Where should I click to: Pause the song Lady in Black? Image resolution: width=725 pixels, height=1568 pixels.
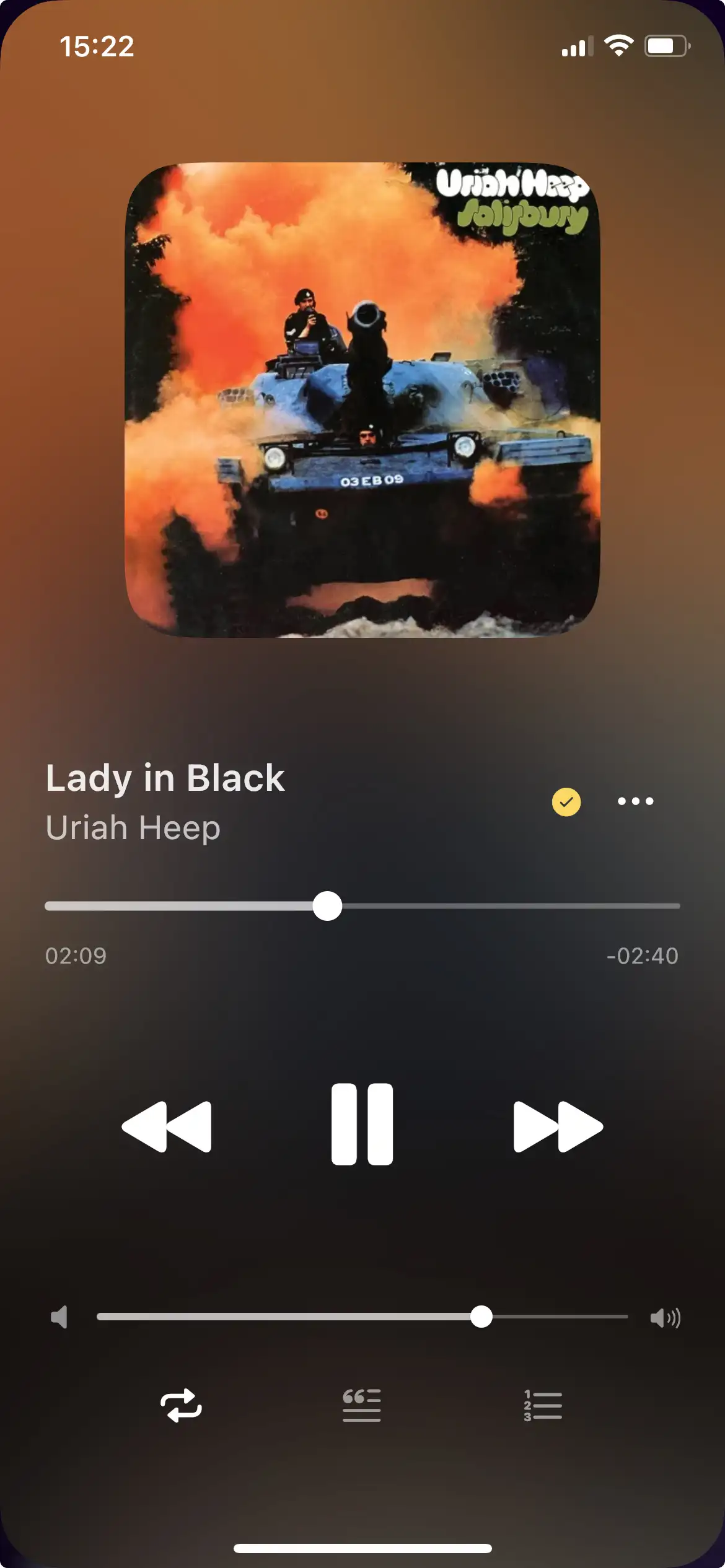pos(362,1125)
